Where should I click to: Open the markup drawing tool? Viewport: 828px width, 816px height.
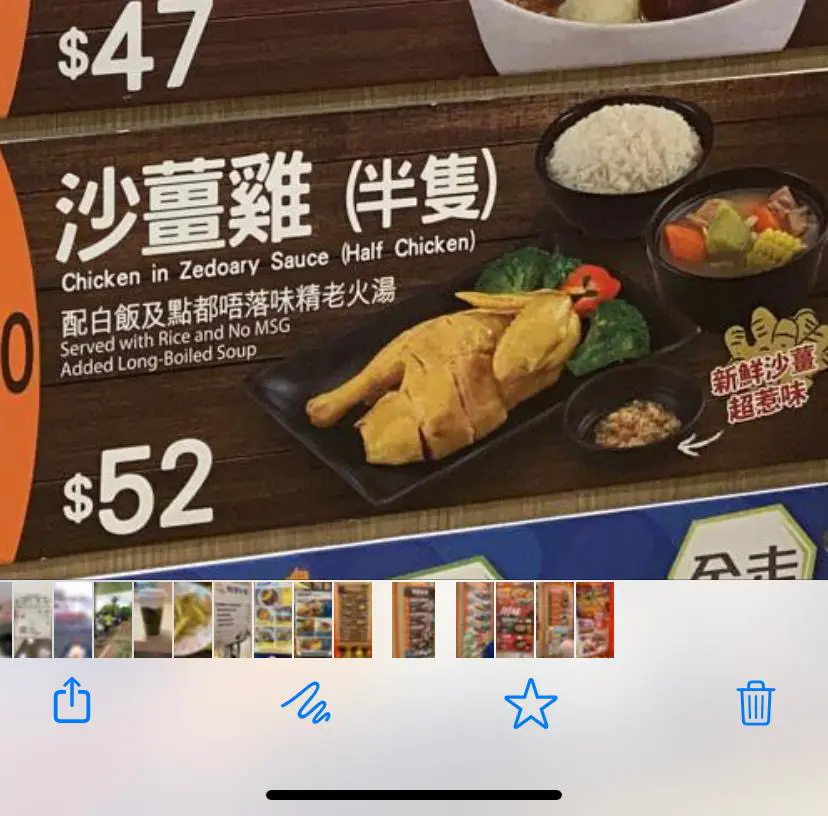[x=306, y=704]
